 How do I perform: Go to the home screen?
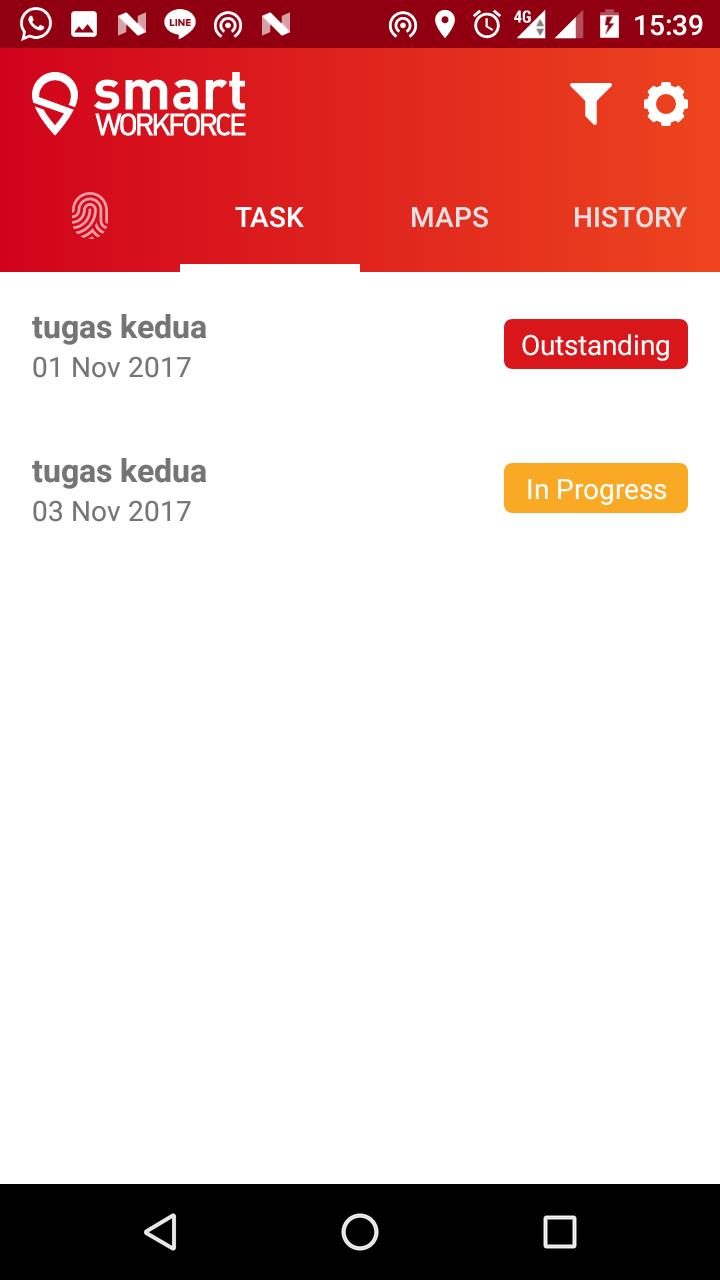point(360,1232)
